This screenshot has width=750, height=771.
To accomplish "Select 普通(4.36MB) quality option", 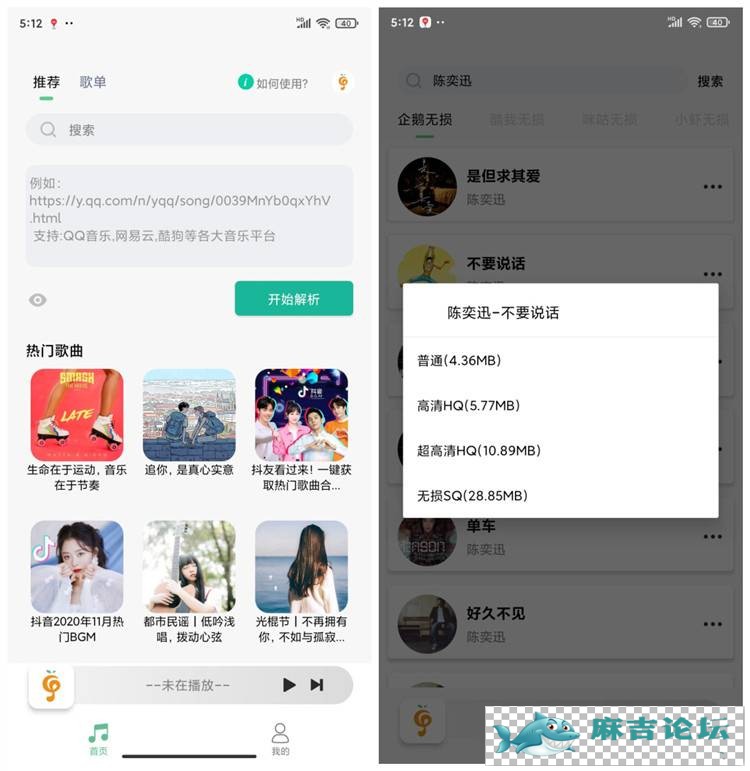I will pyautogui.click(x=560, y=360).
